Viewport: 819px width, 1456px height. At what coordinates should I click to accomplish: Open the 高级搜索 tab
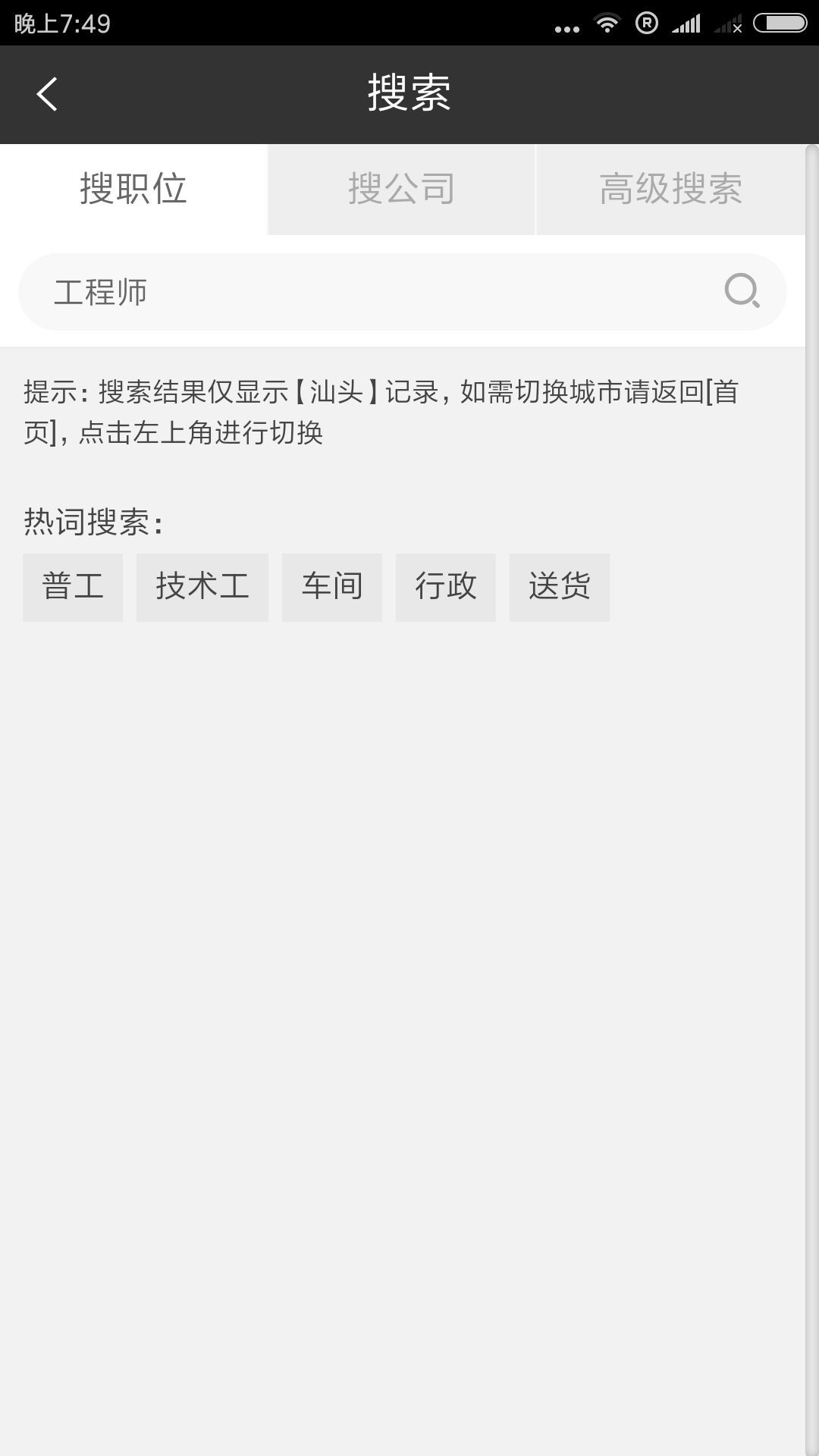coord(670,189)
